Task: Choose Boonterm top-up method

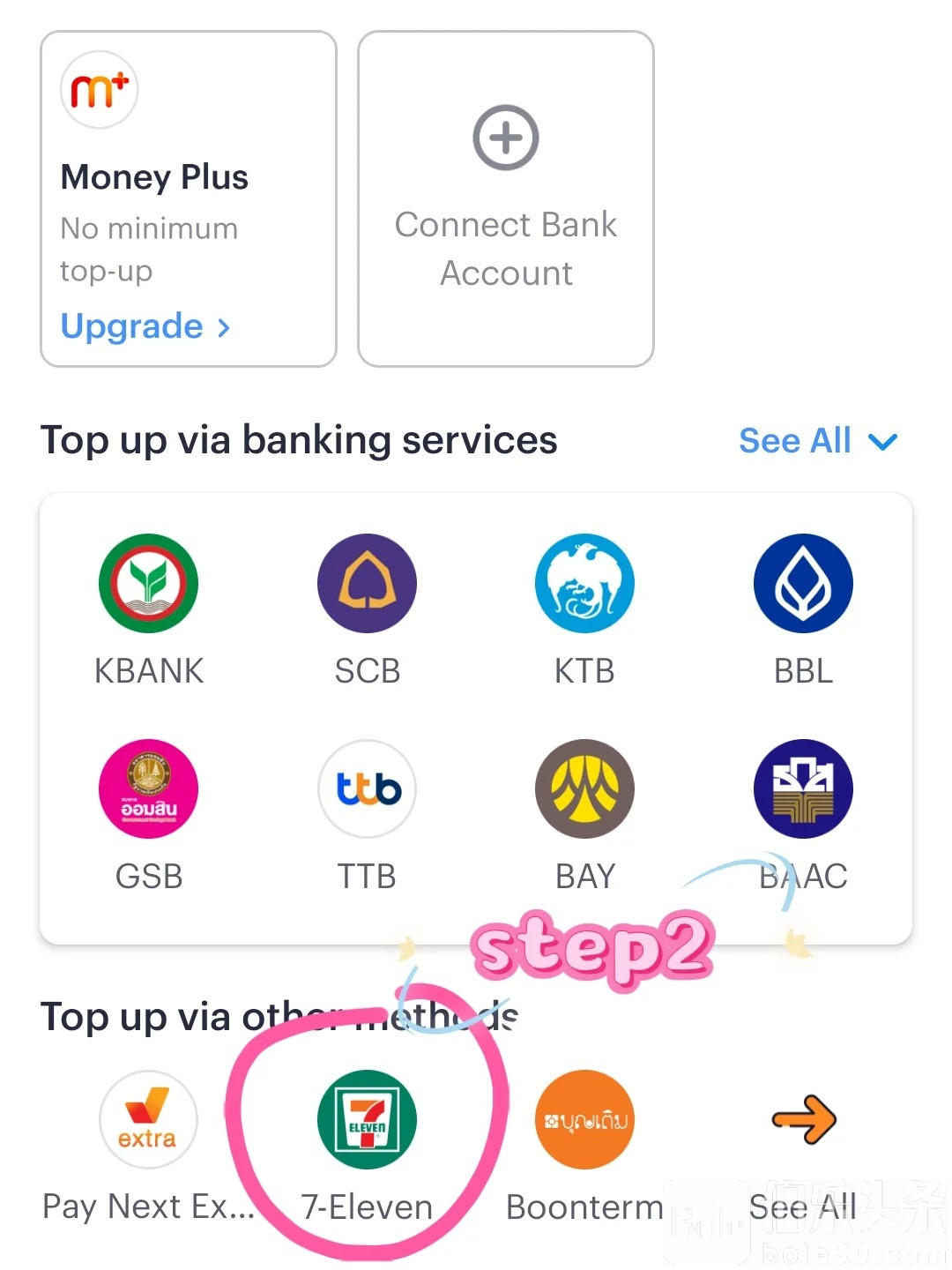Action: [584, 1120]
